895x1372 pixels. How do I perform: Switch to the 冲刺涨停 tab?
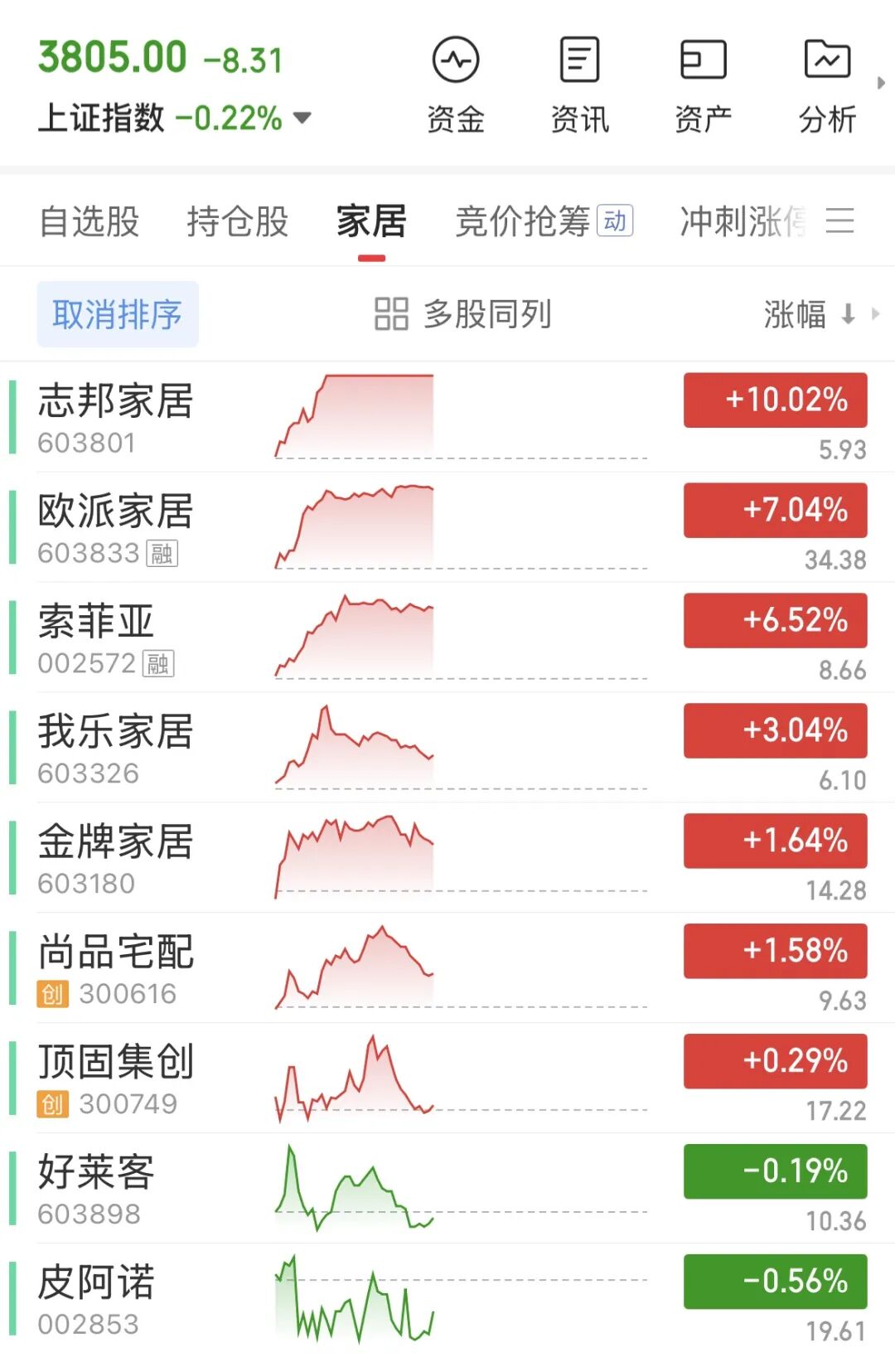[x=743, y=222]
